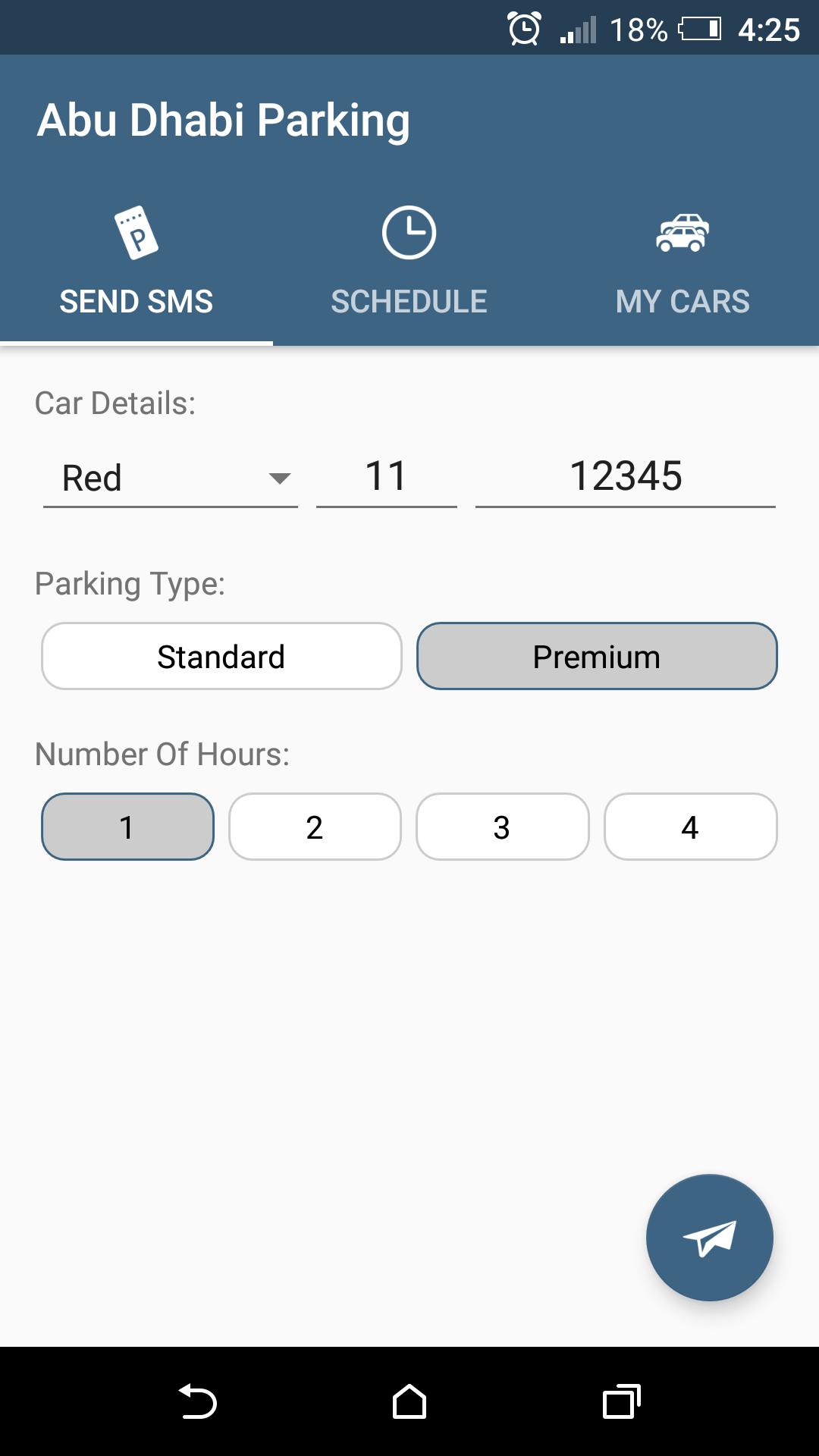The height and width of the screenshot is (1456, 819).
Task: Select the Standard parking type
Action: click(x=221, y=656)
